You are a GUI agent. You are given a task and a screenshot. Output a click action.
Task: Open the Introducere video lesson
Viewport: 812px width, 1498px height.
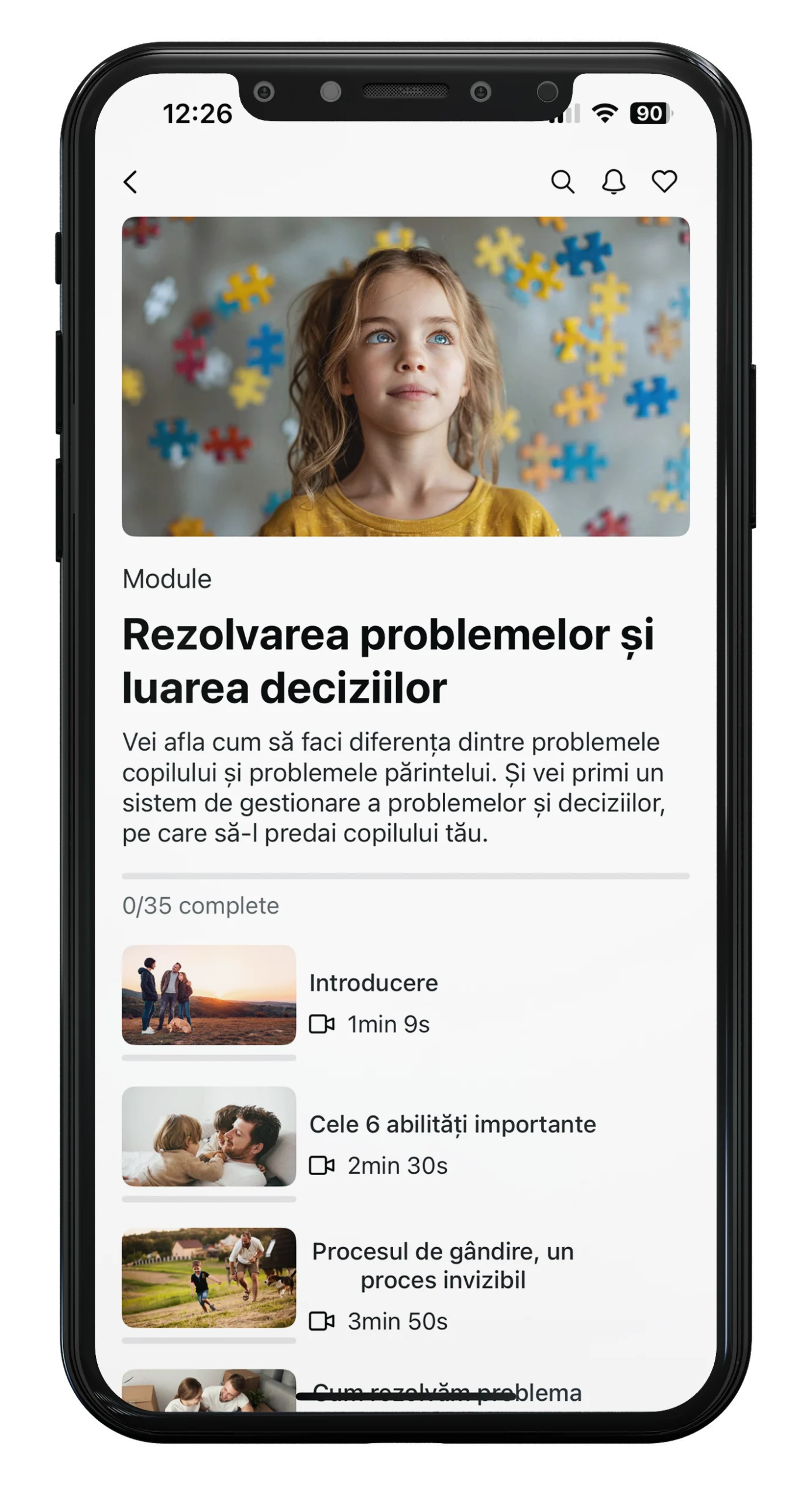373,983
